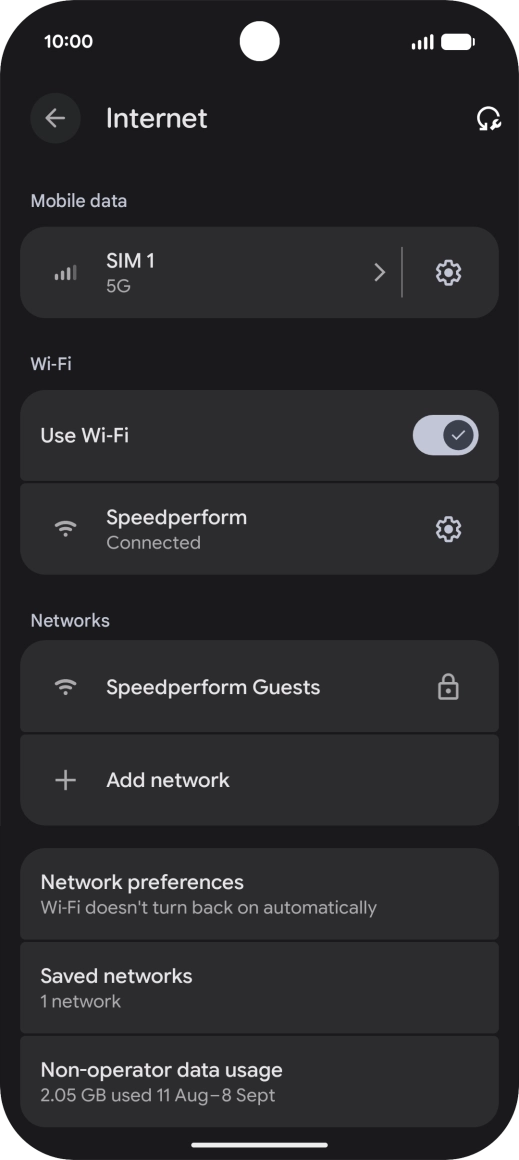Connect to Speedperform Guests network

(260, 687)
